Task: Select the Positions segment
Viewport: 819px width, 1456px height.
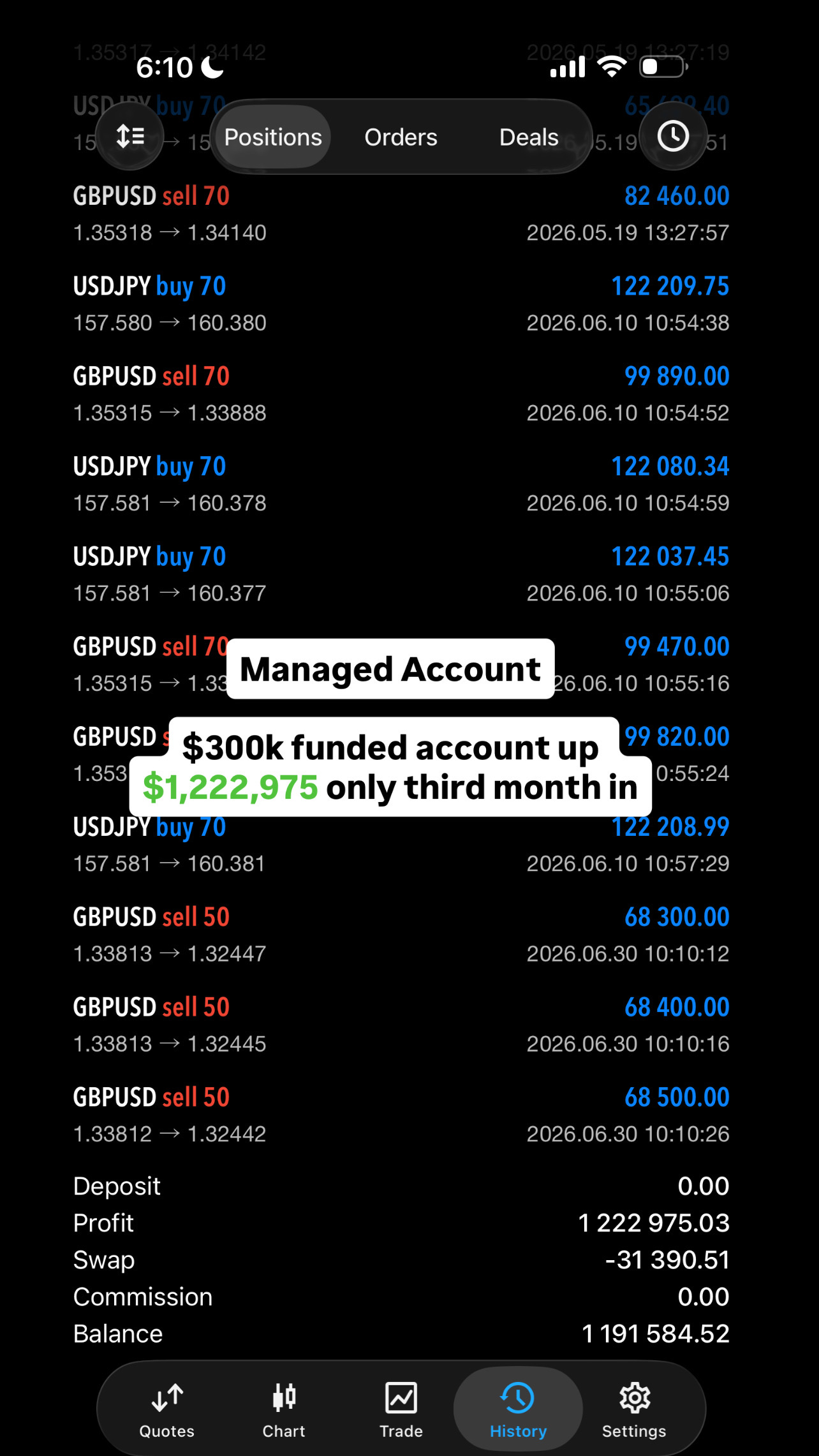Action: [273, 137]
